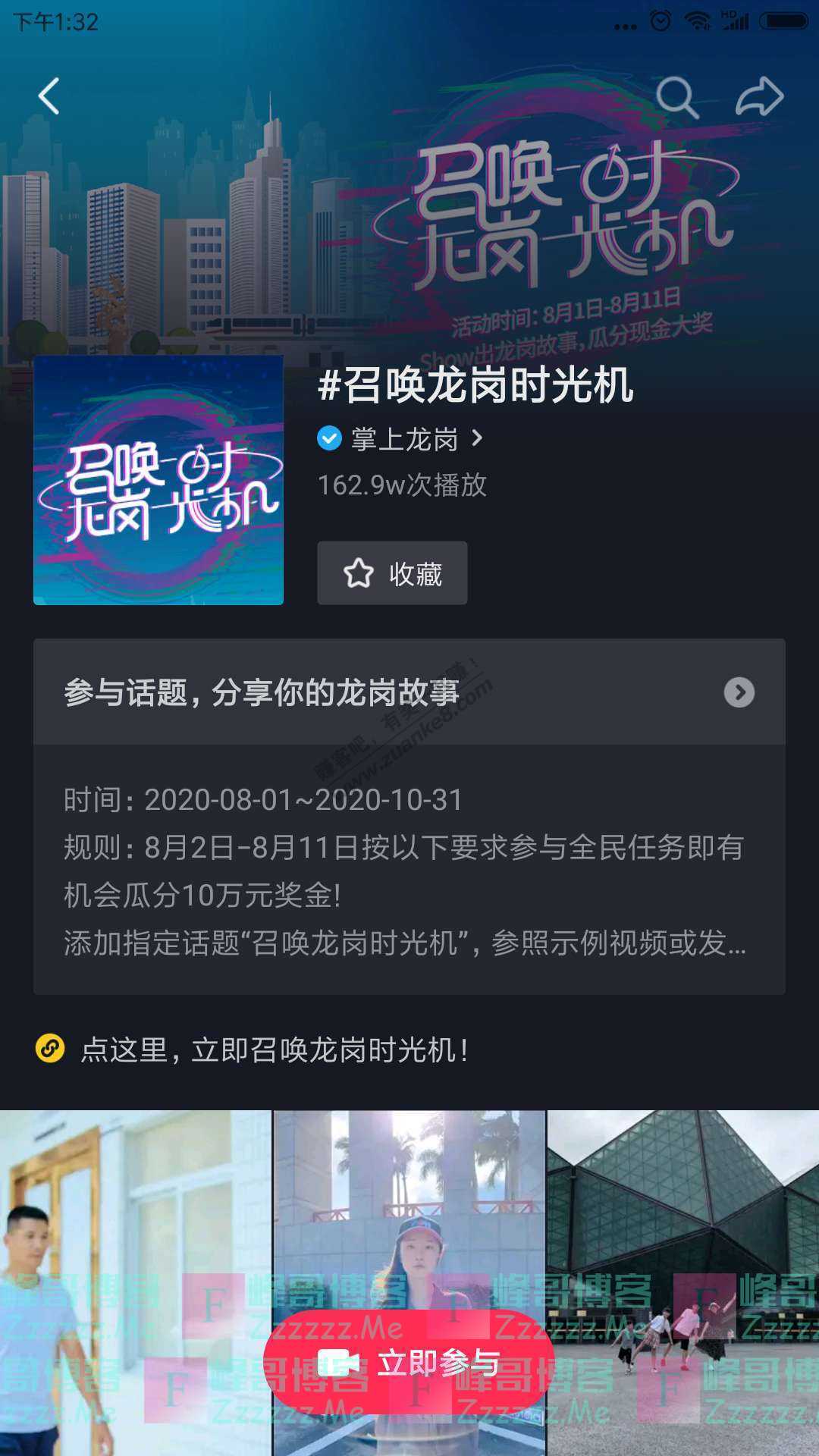
Task: Open the 掌上龙岗 account profile
Action: point(403,439)
